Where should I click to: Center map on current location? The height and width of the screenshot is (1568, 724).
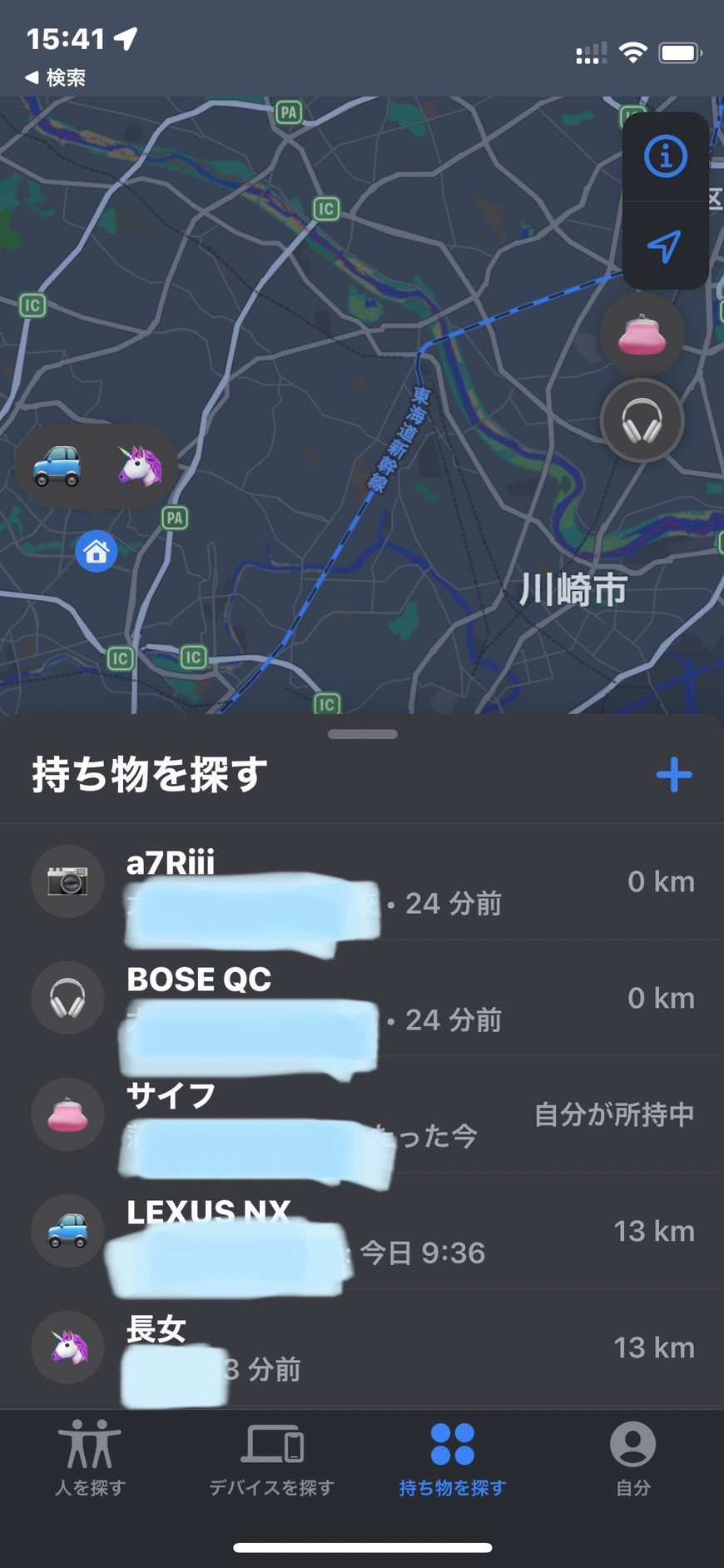click(665, 246)
